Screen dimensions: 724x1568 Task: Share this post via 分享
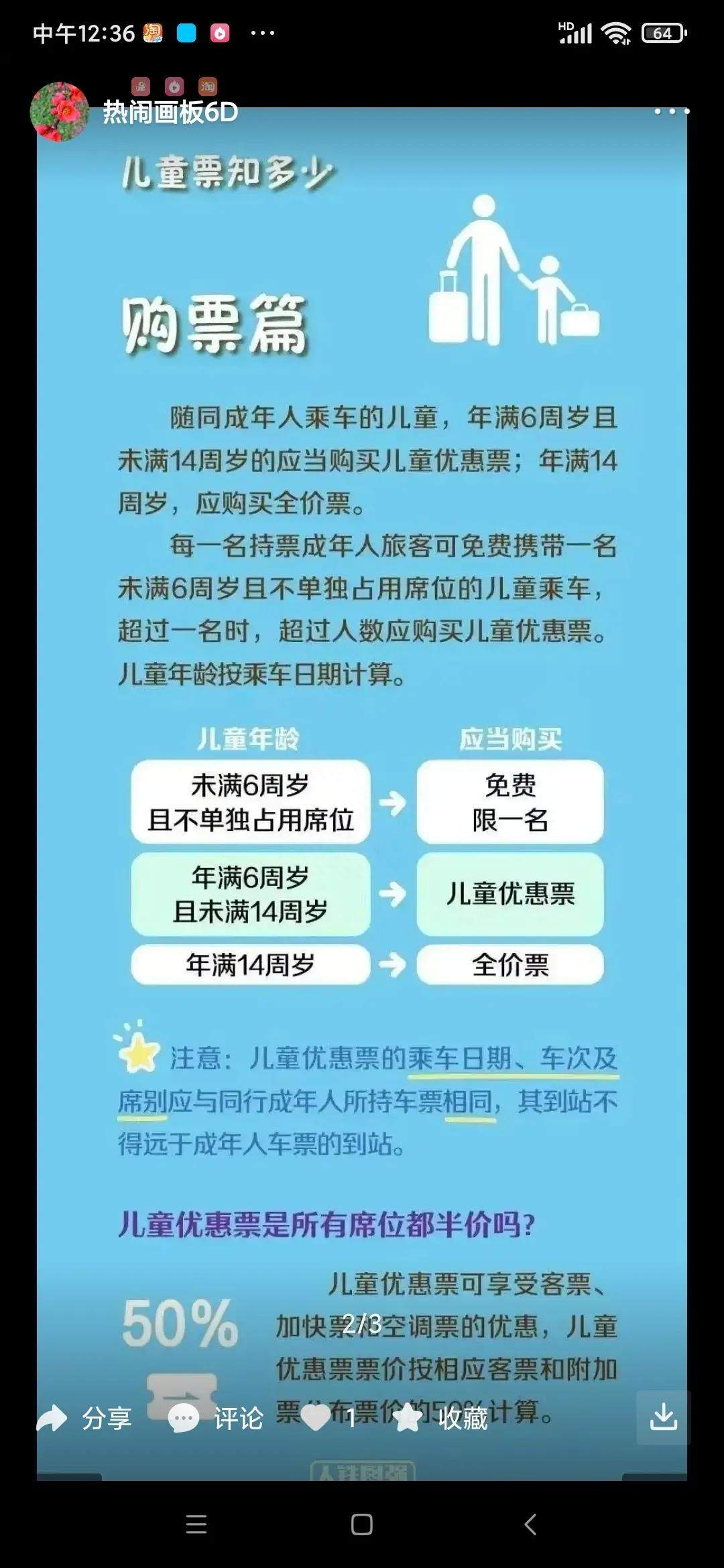coord(84,1418)
